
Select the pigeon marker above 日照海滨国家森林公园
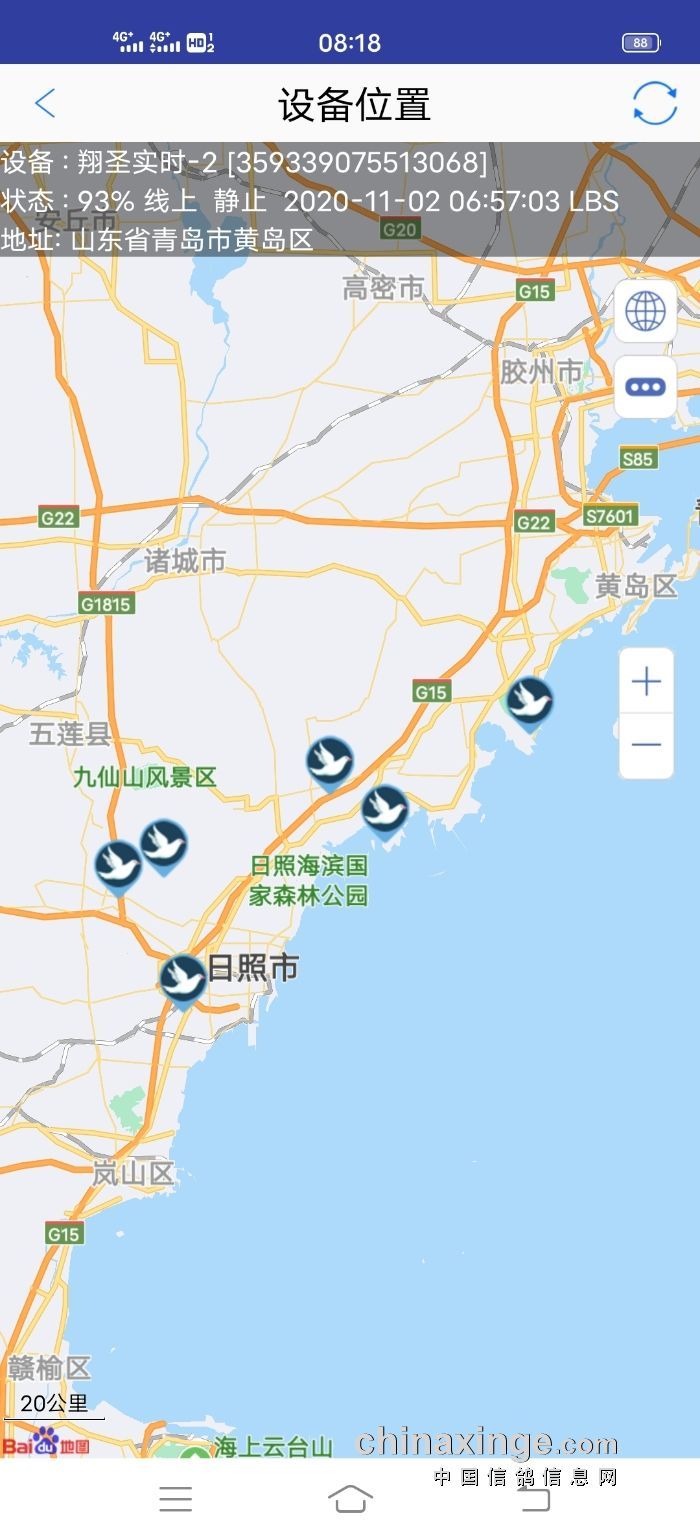pos(384,809)
